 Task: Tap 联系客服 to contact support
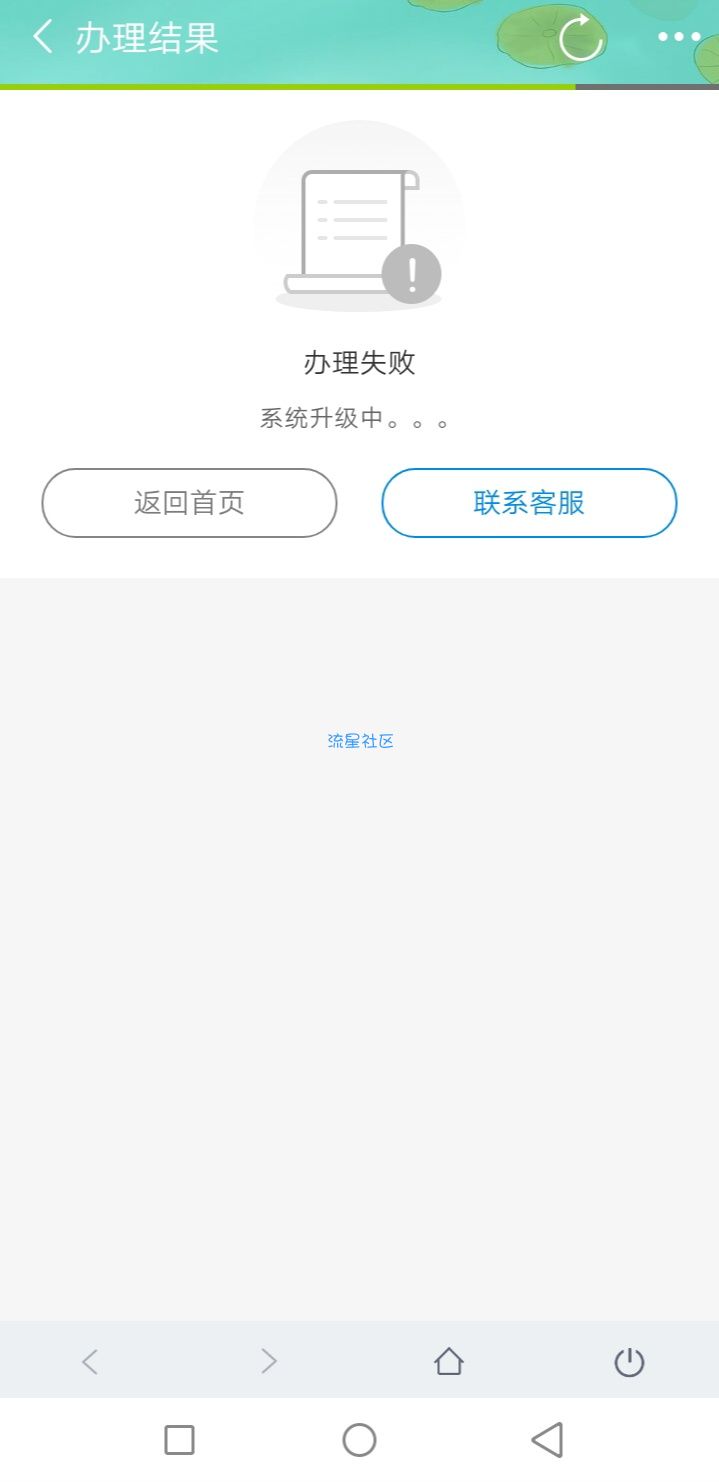pos(529,503)
